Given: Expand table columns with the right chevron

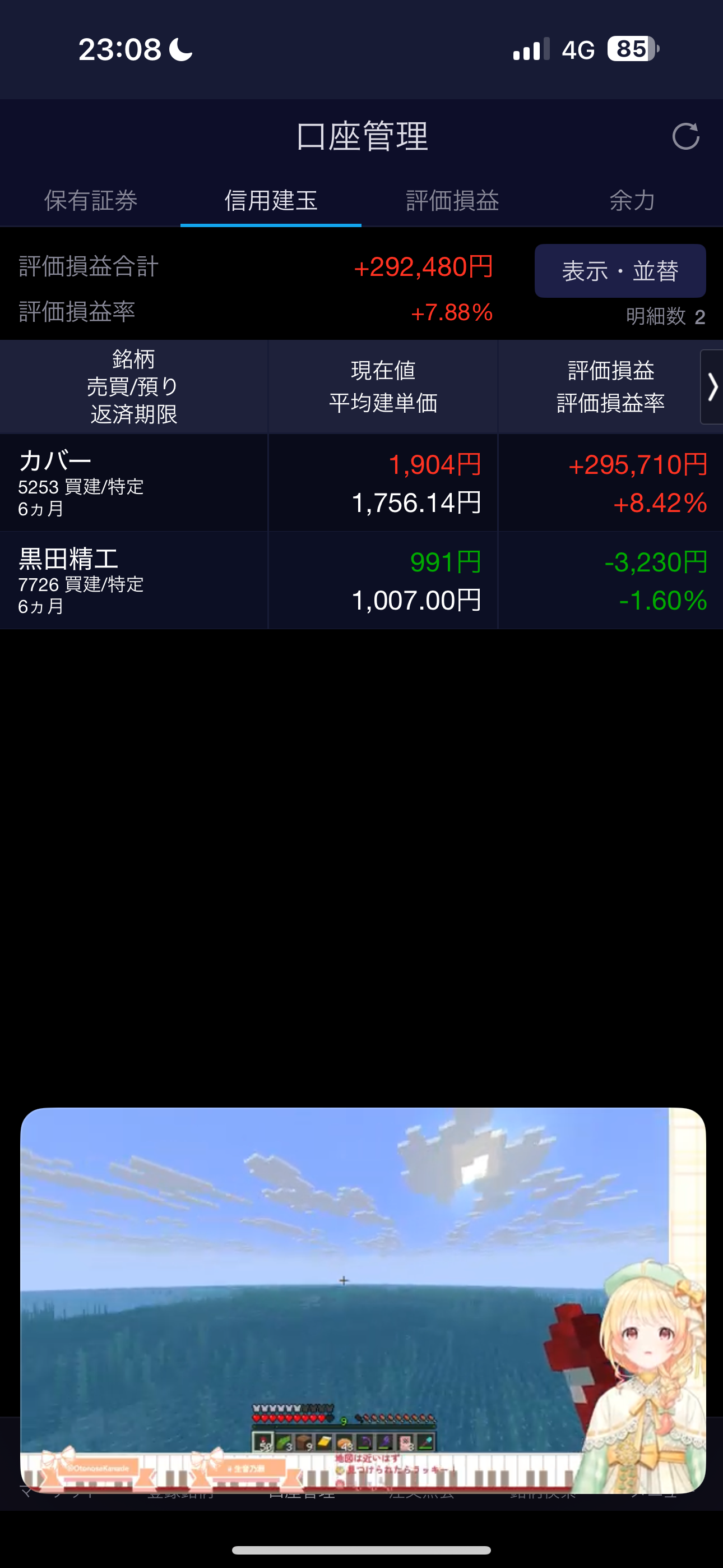Looking at the screenshot, I should click(x=711, y=387).
